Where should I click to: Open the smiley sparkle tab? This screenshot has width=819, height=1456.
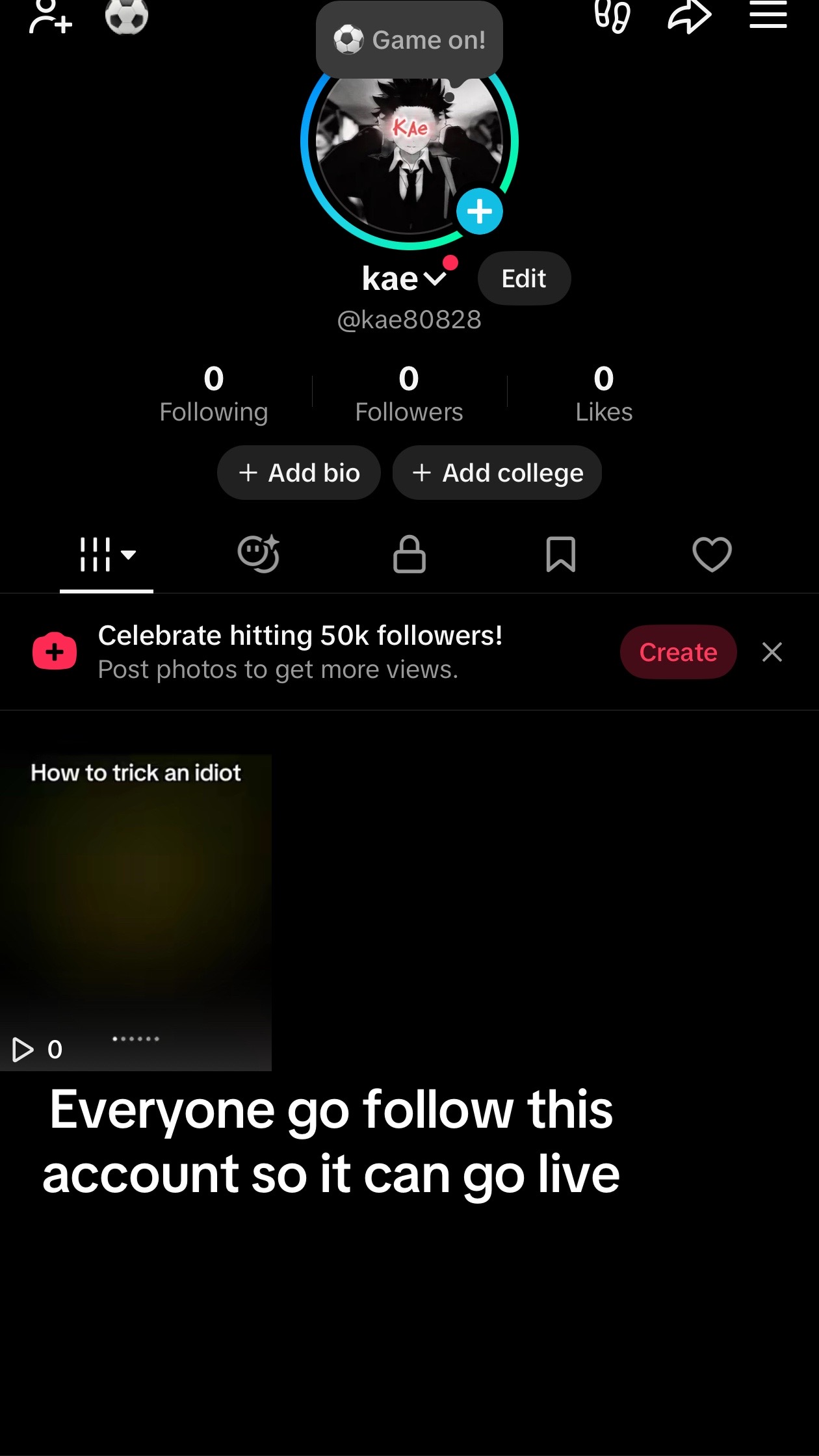pyautogui.click(x=259, y=554)
